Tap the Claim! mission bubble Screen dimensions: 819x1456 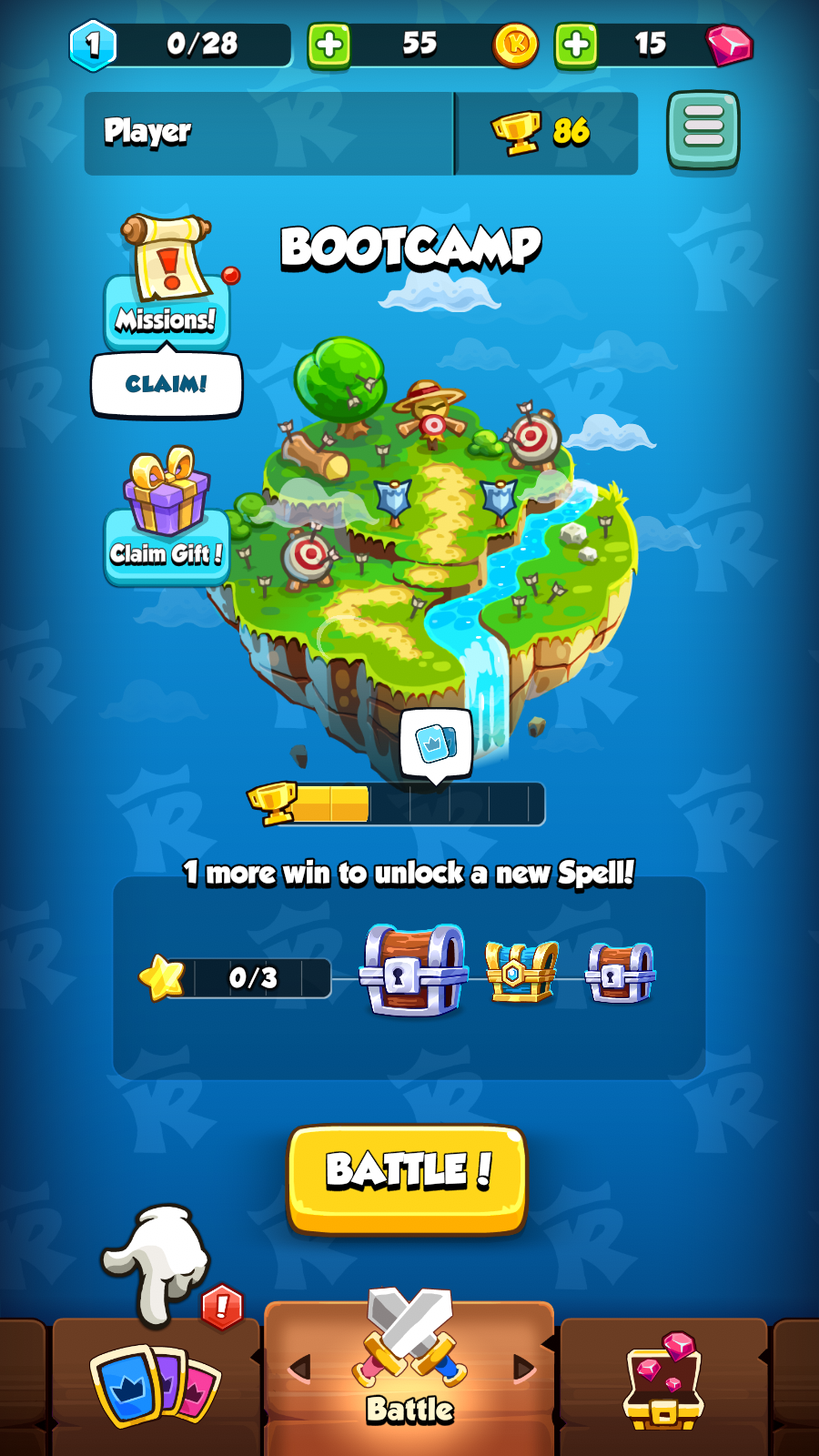[x=167, y=384]
